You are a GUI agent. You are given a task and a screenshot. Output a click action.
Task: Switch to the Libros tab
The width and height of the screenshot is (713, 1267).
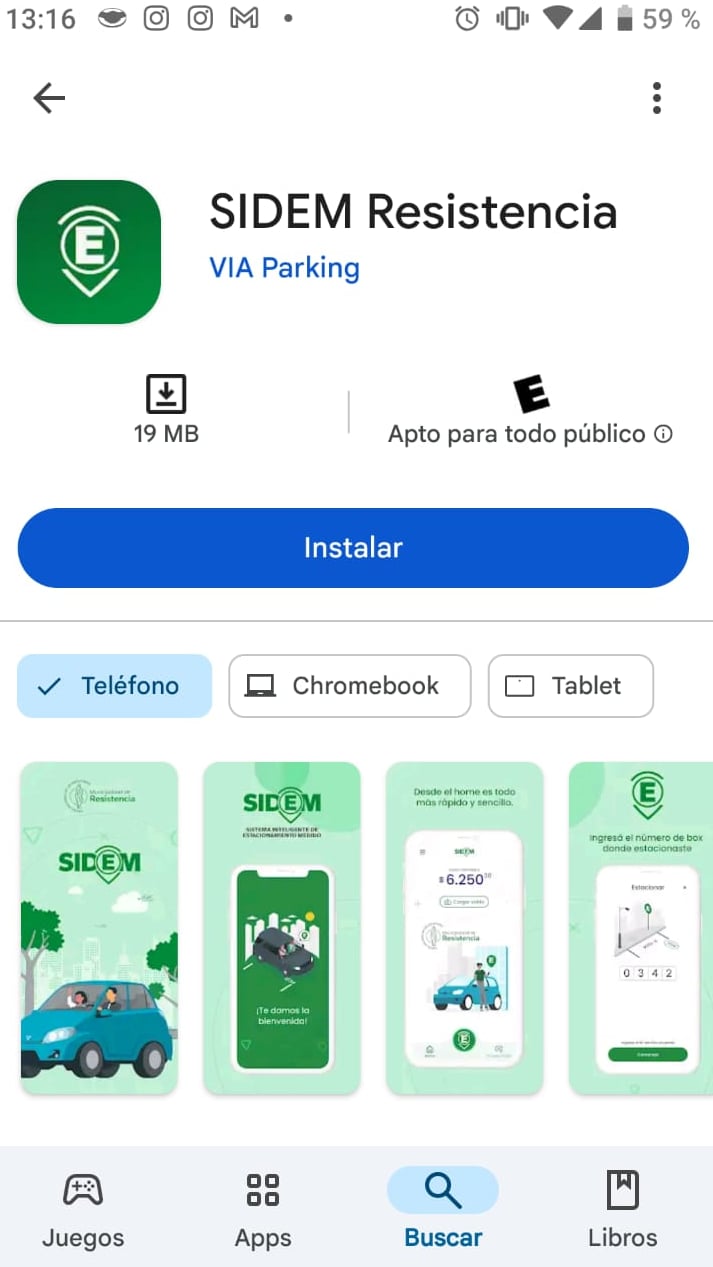pyautogui.click(x=623, y=1209)
